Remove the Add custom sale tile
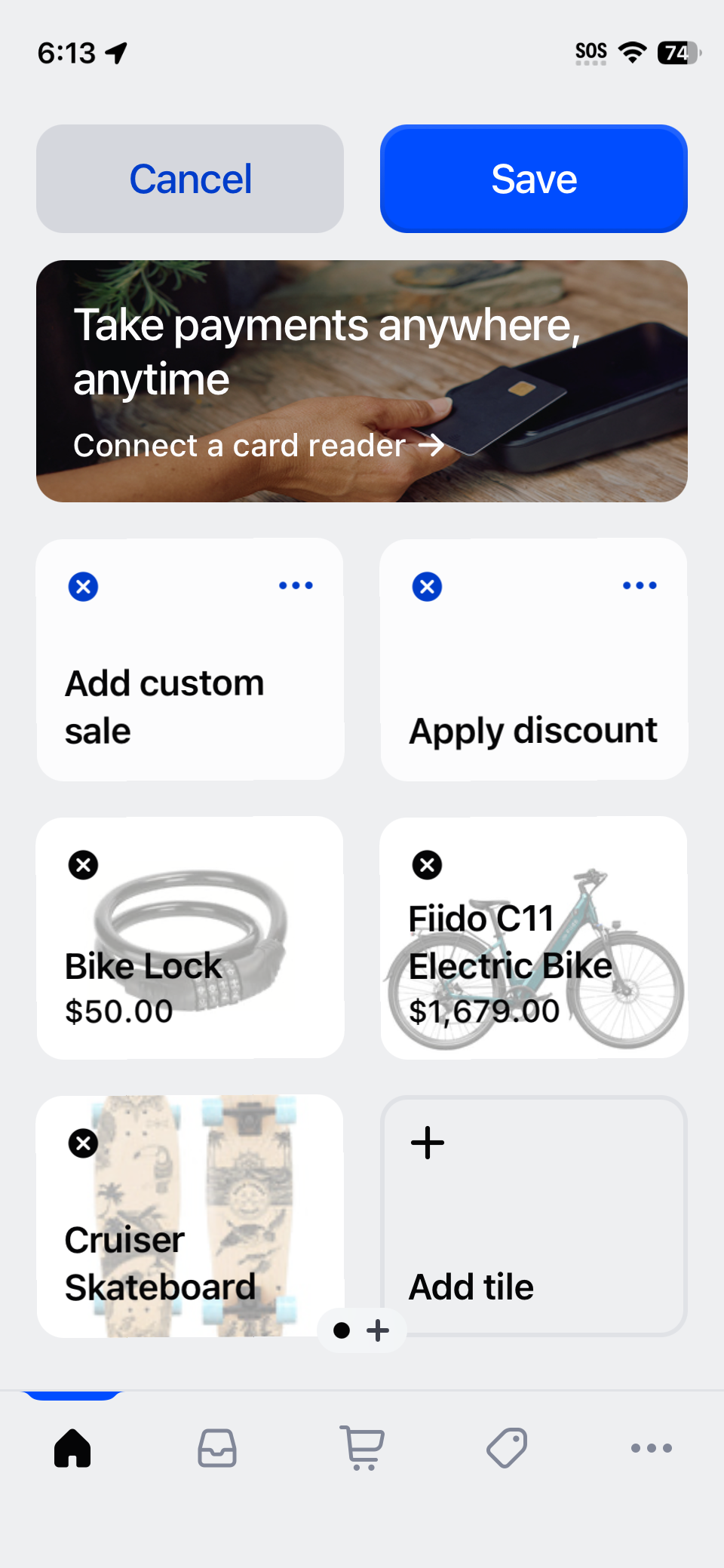724x1568 pixels. pyautogui.click(x=83, y=586)
